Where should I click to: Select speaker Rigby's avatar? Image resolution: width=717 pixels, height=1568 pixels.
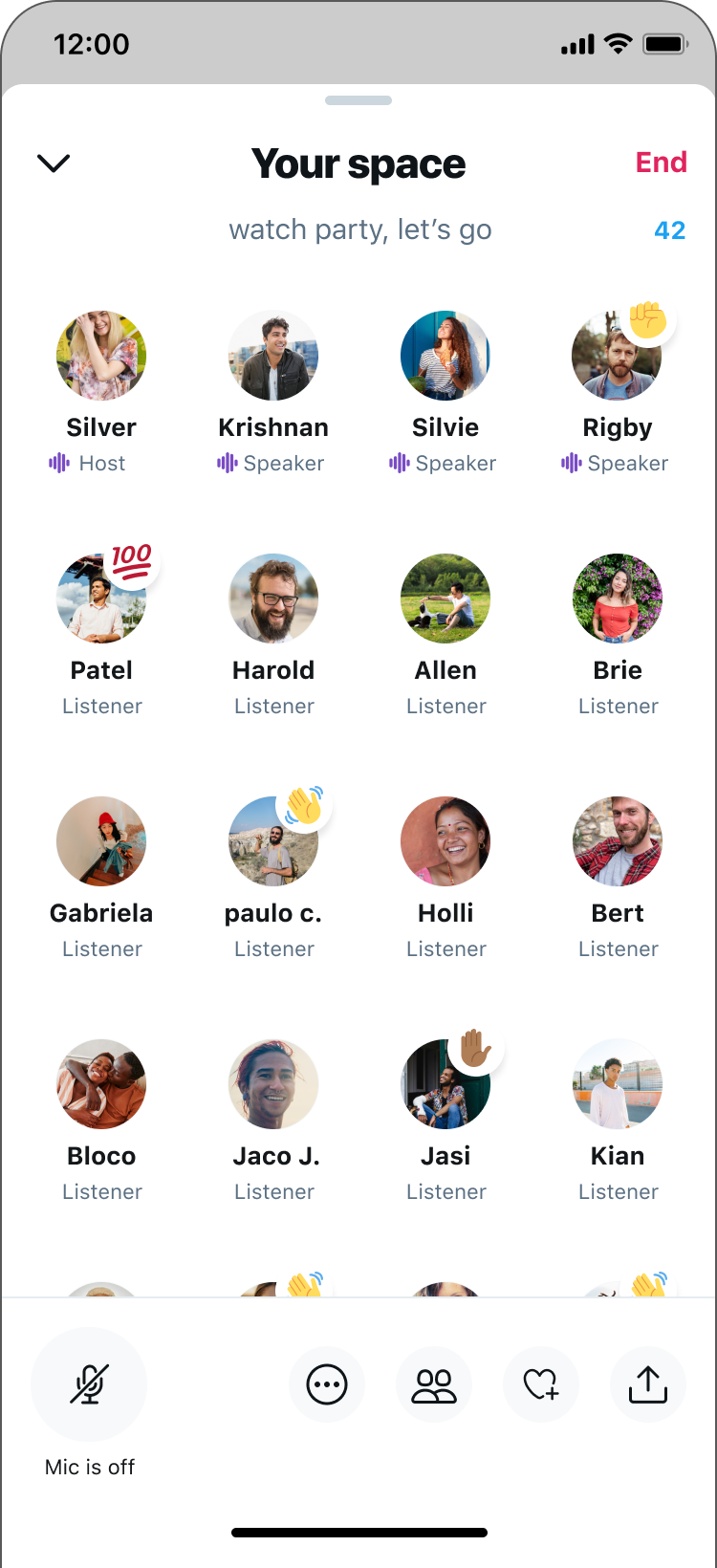pyautogui.click(x=617, y=358)
